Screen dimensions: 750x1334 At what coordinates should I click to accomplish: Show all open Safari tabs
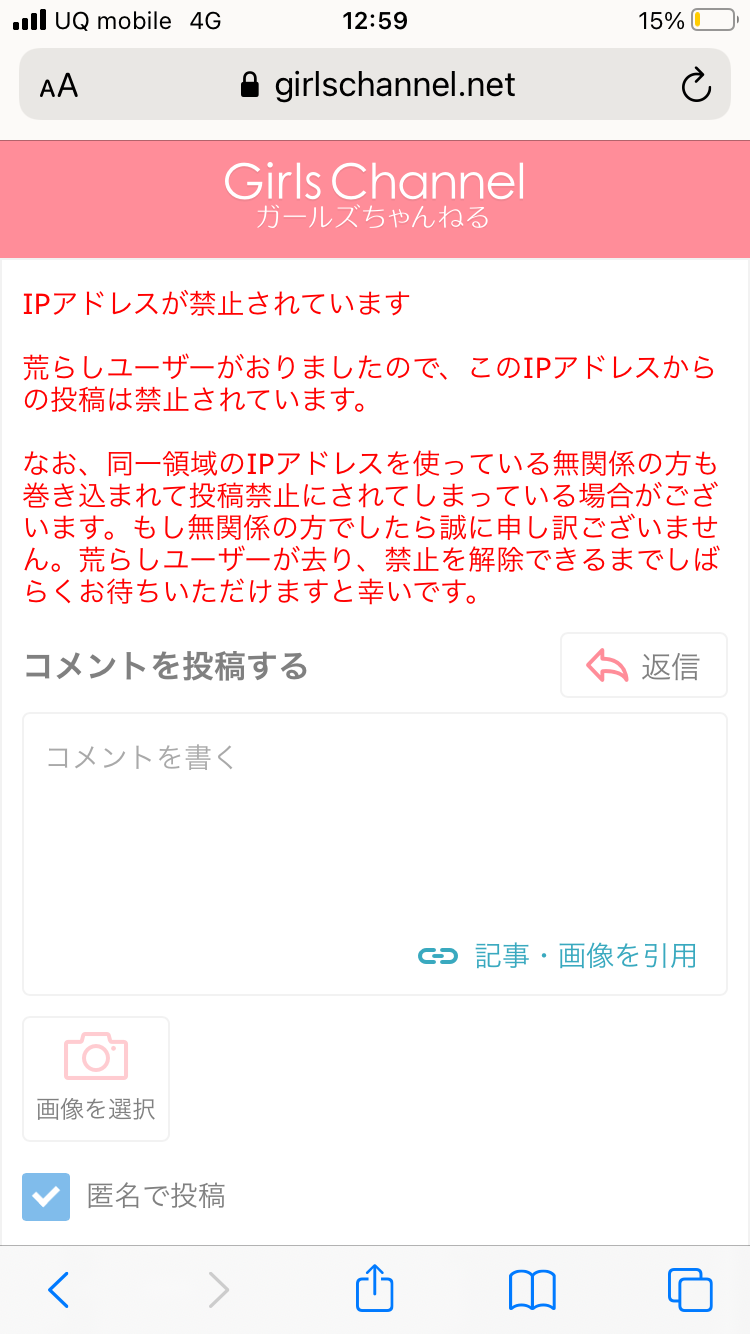point(690,1290)
